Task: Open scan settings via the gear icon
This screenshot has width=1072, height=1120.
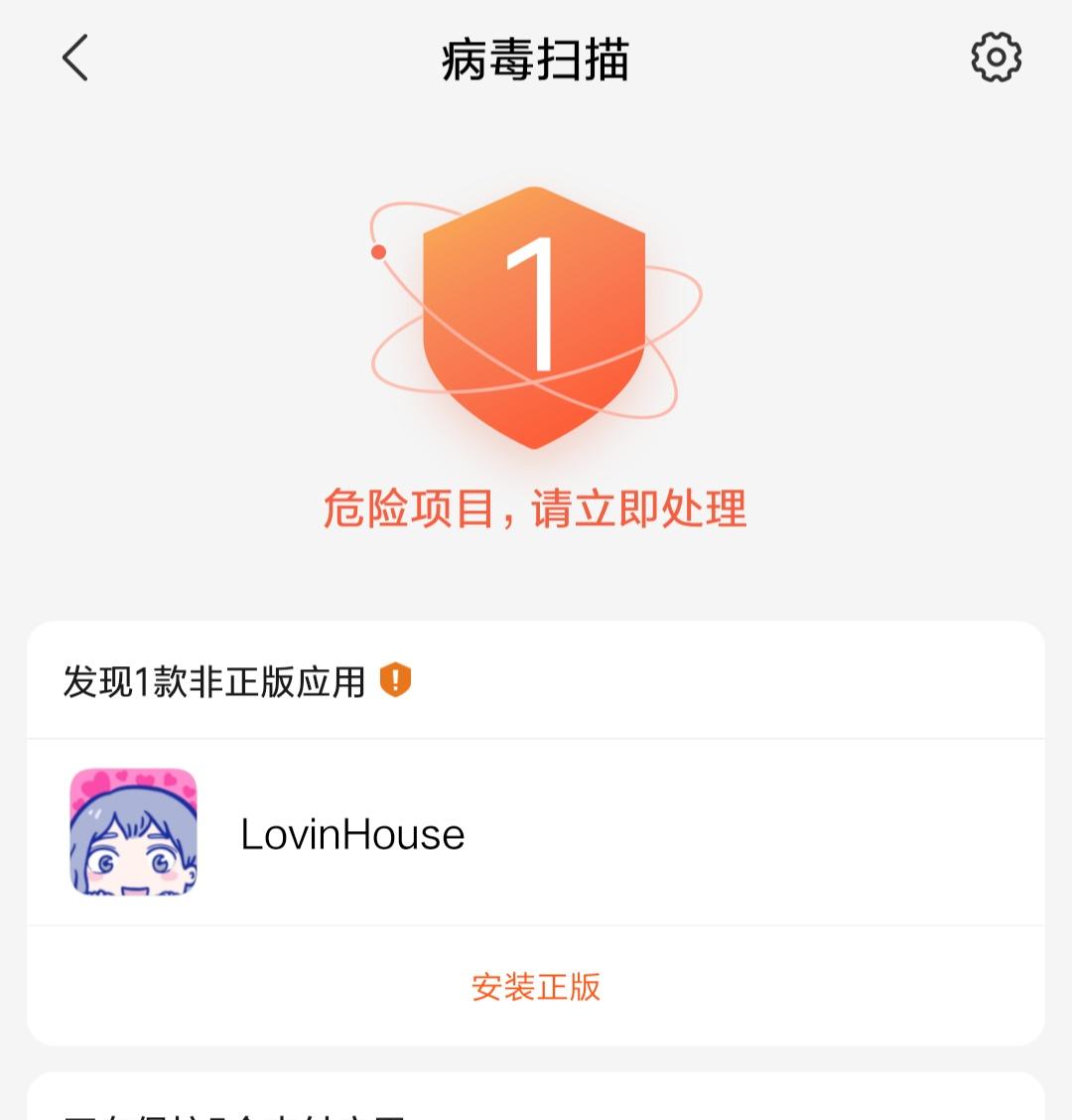Action: pos(995,57)
